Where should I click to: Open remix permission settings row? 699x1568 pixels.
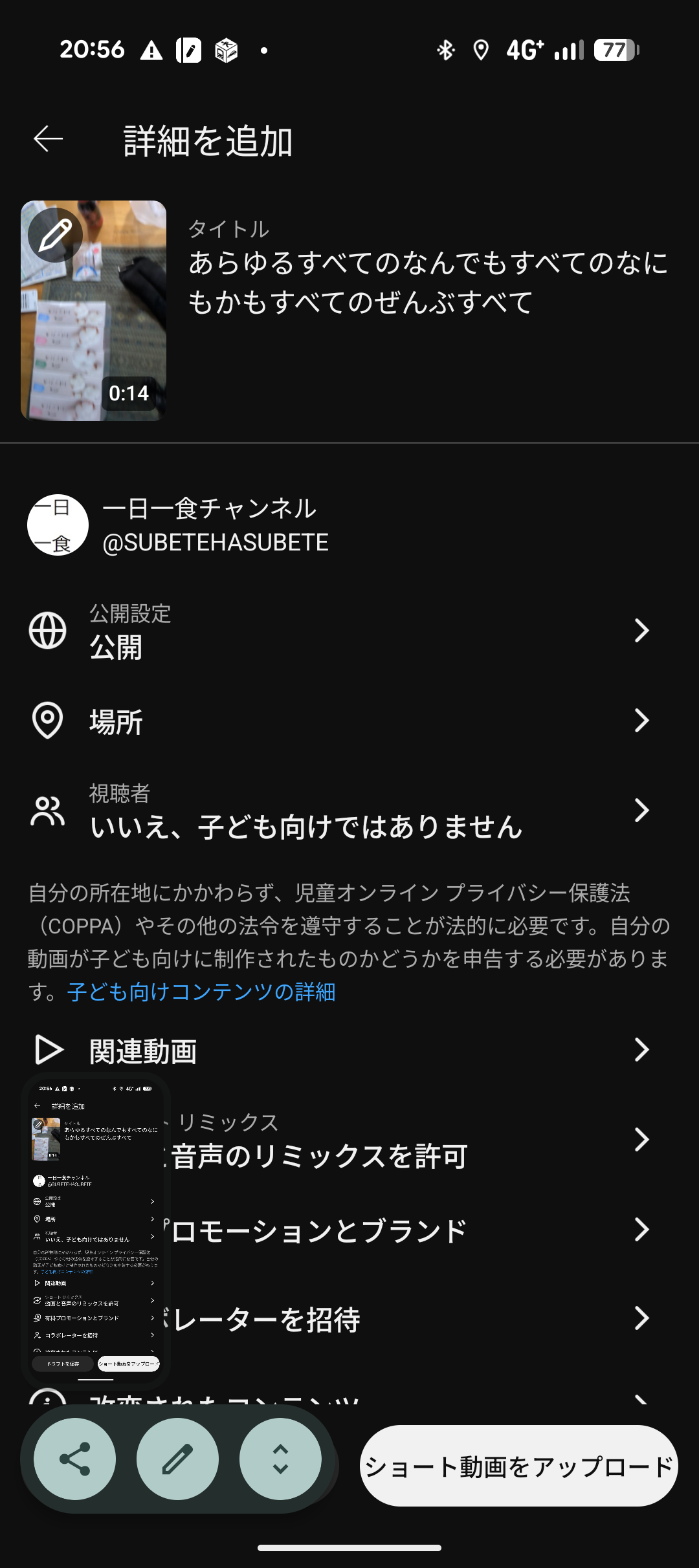click(x=414, y=1140)
